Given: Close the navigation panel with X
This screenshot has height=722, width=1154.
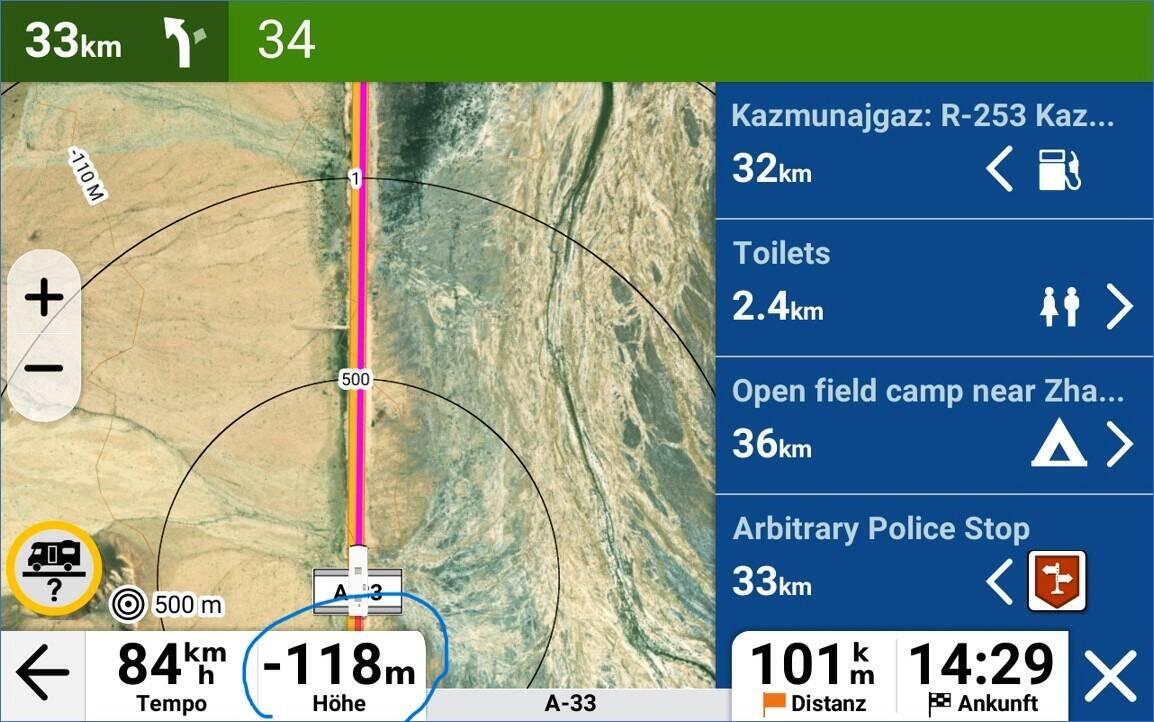Looking at the screenshot, I should [1111, 677].
